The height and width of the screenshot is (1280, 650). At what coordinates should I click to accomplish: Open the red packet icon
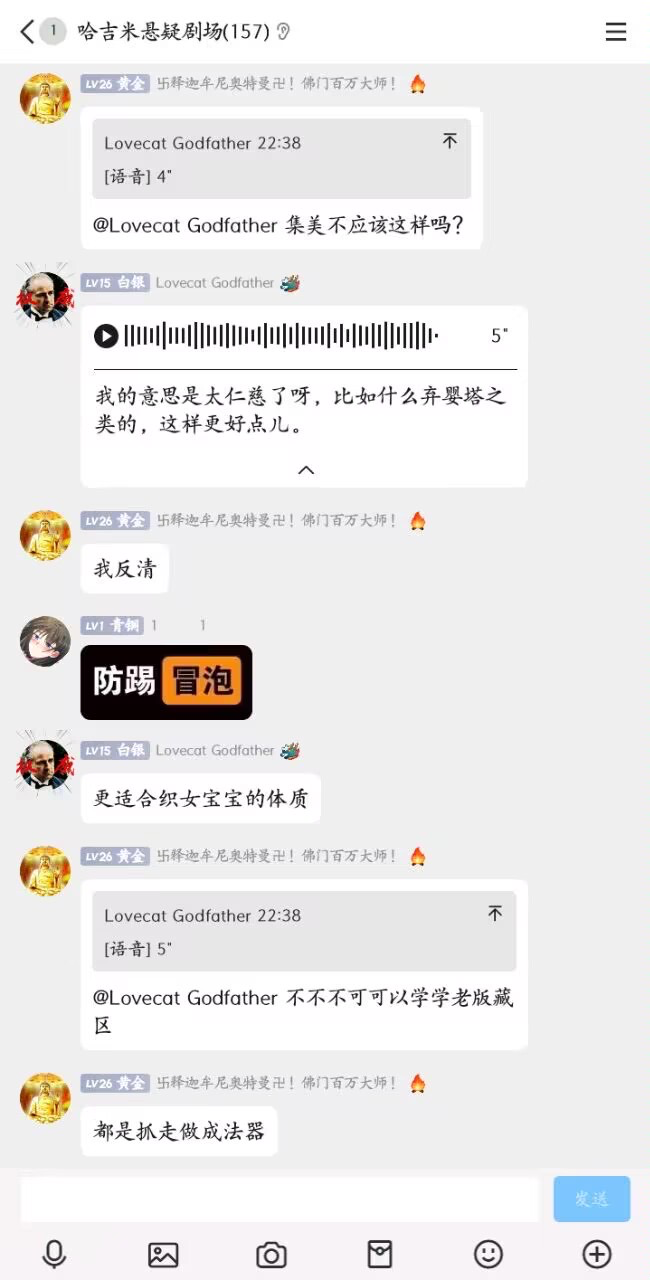(x=380, y=1254)
